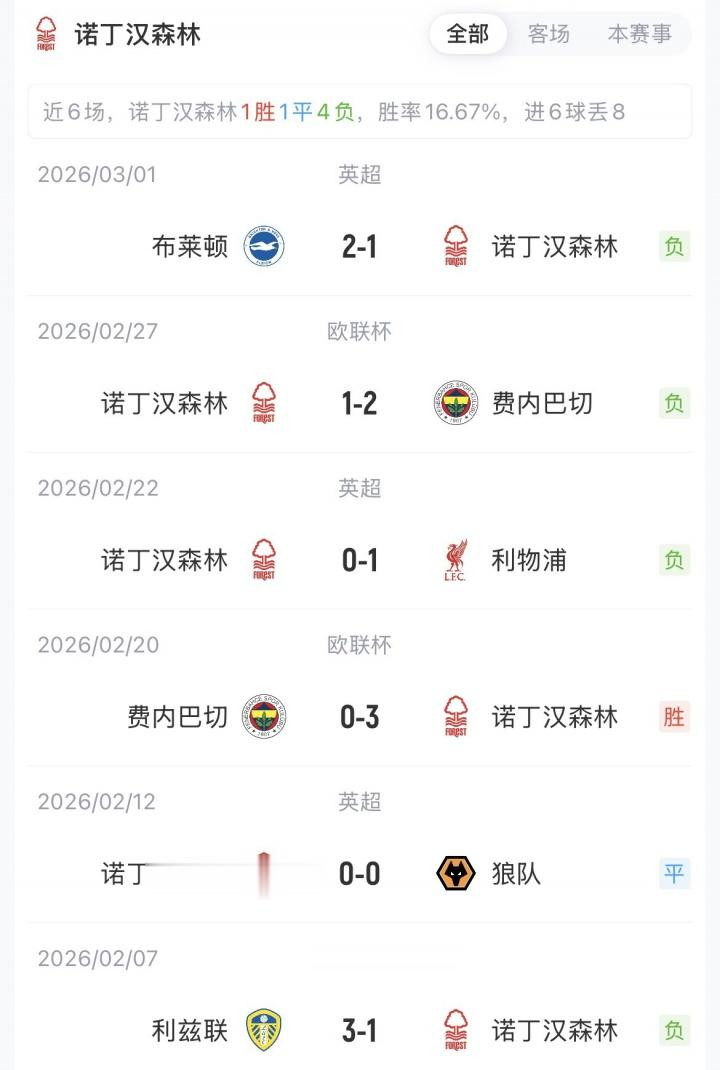
Task: Tap the 费内巴切 0-3 诺丁汉森林 match row
Action: pyautogui.click(x=359, y=717)
